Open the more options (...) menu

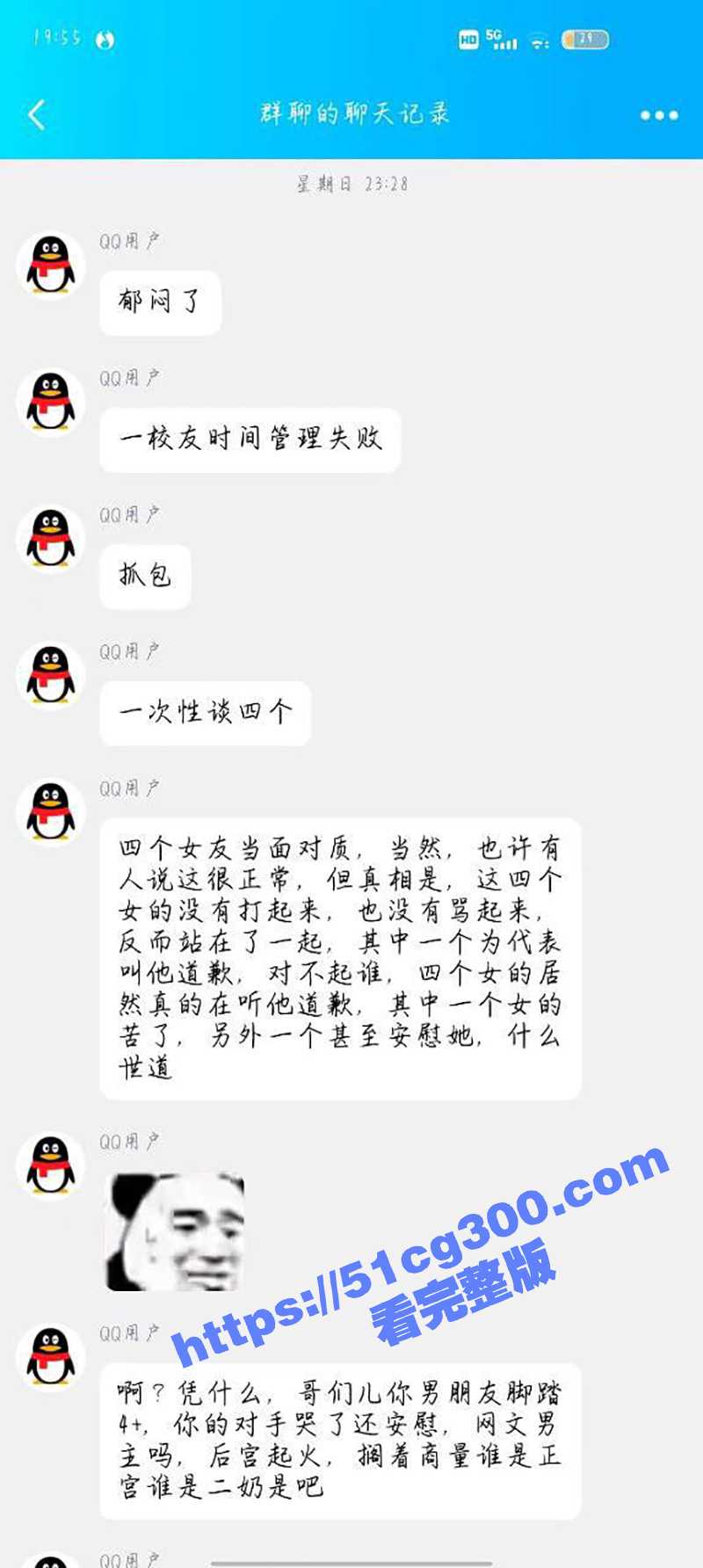[x=657, y=115]
